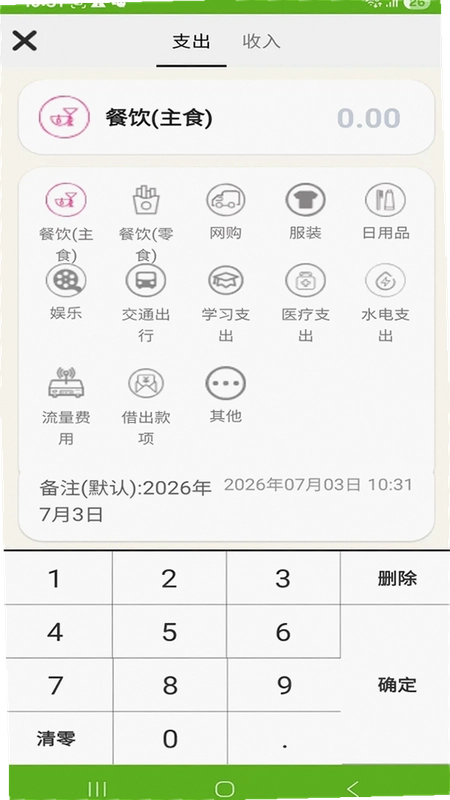Tap the 删除 key on the keypad

[396, 578]
